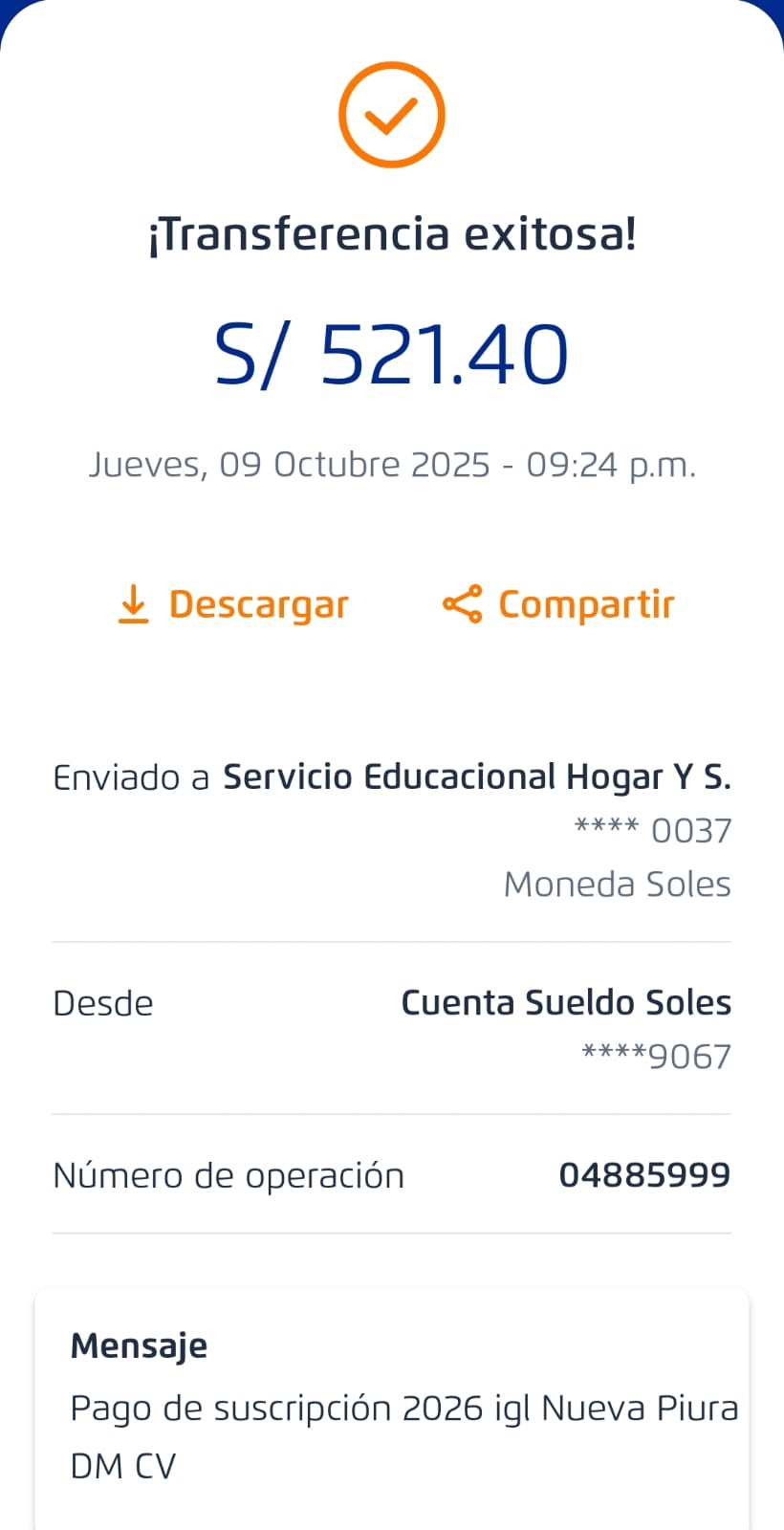Download the transfer receipt with Descargar
The image size is (784, 1530).
(x=232, y=604)
